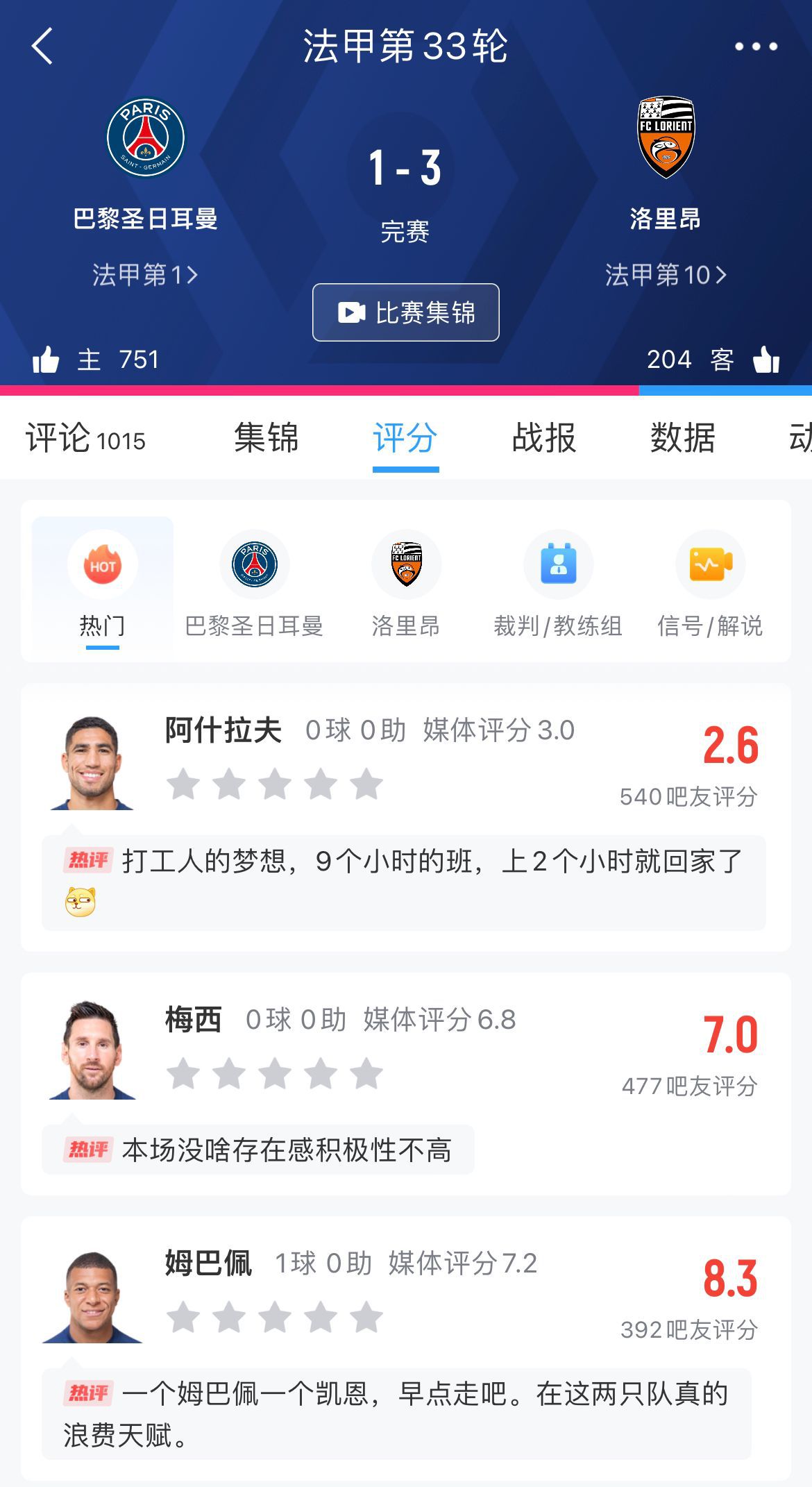Switch to the 战报 tab

coord(544,438)
